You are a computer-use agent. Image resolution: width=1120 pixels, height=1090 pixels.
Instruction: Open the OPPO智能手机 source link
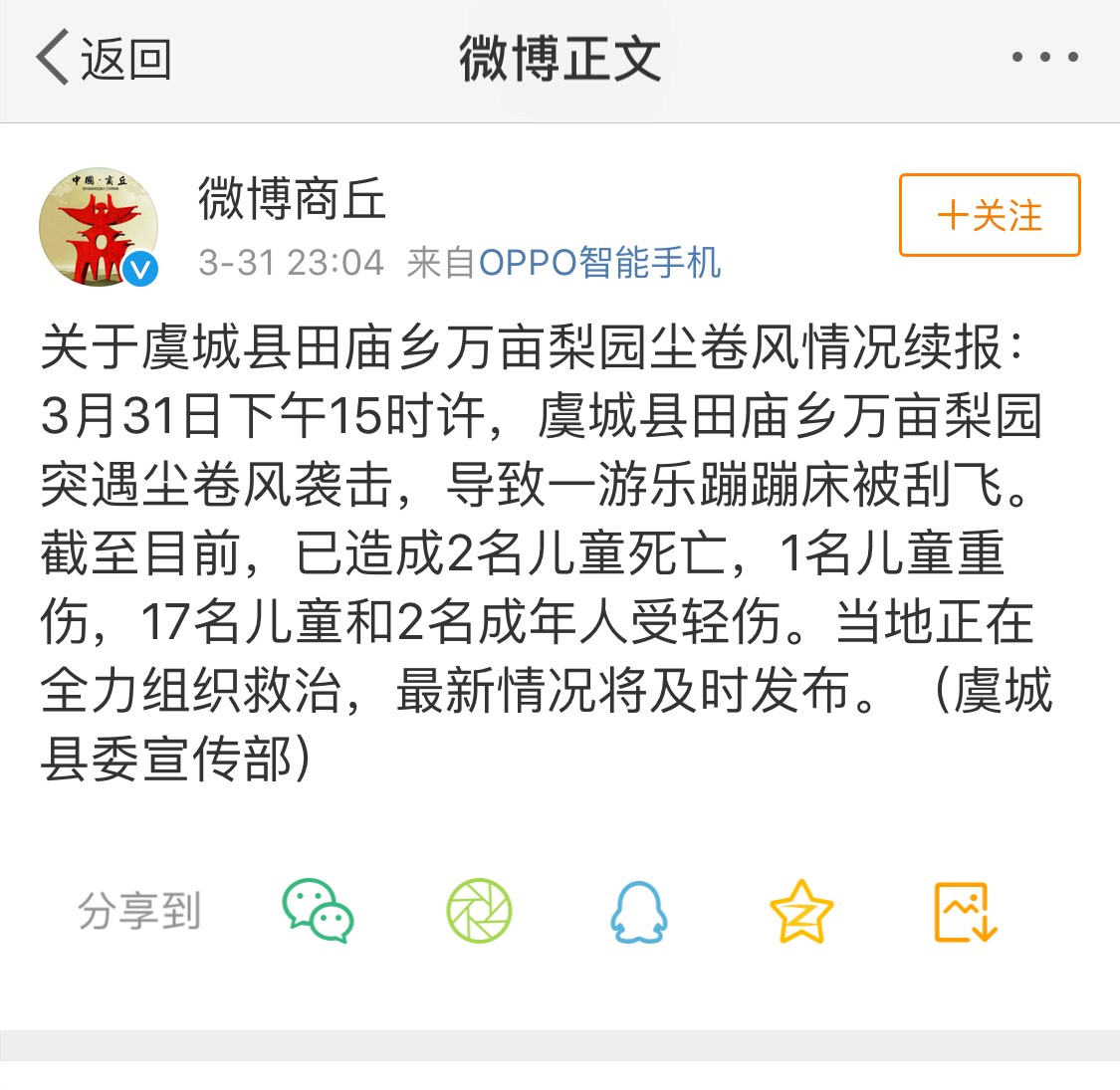pos(599,263)
